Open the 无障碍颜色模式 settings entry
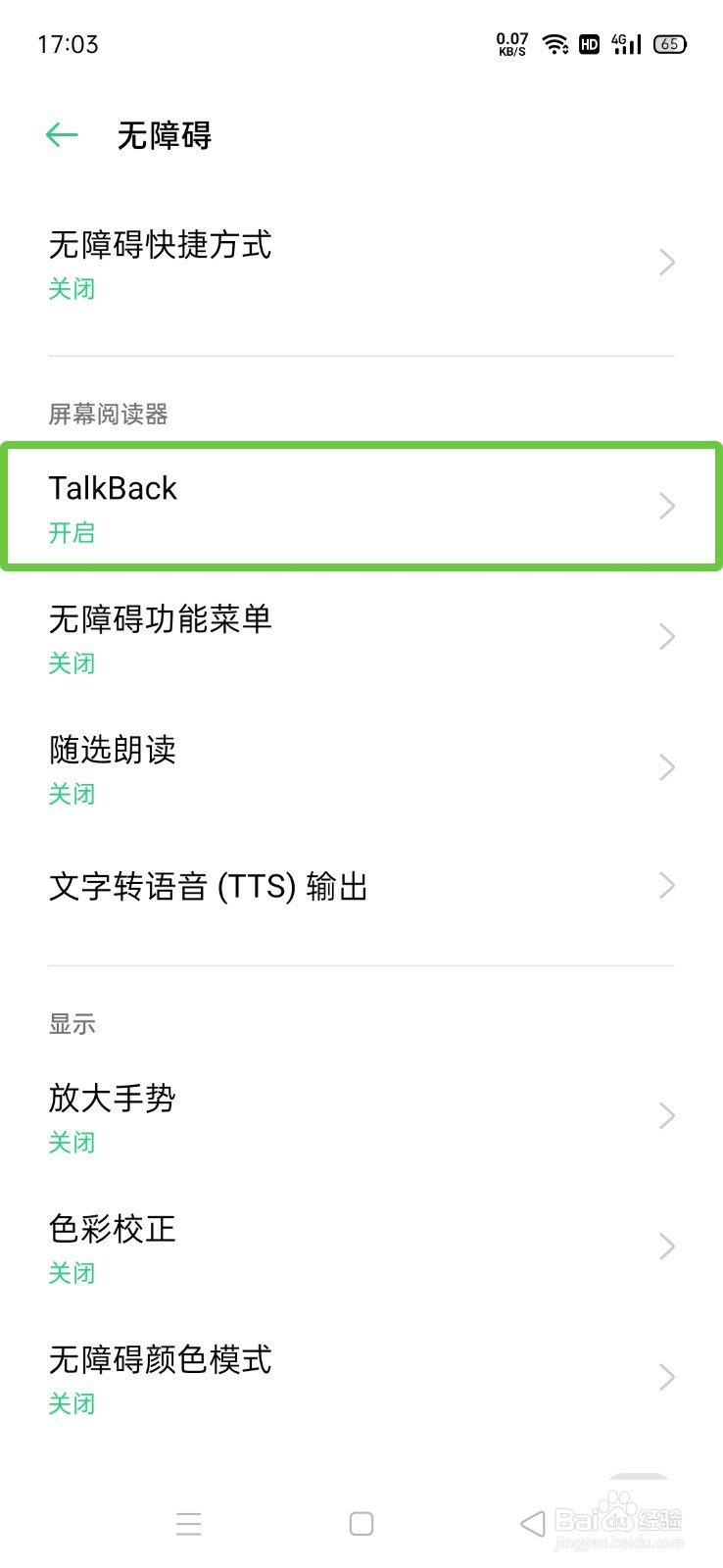This screenshot has width=723, height=1568. 361,1377
